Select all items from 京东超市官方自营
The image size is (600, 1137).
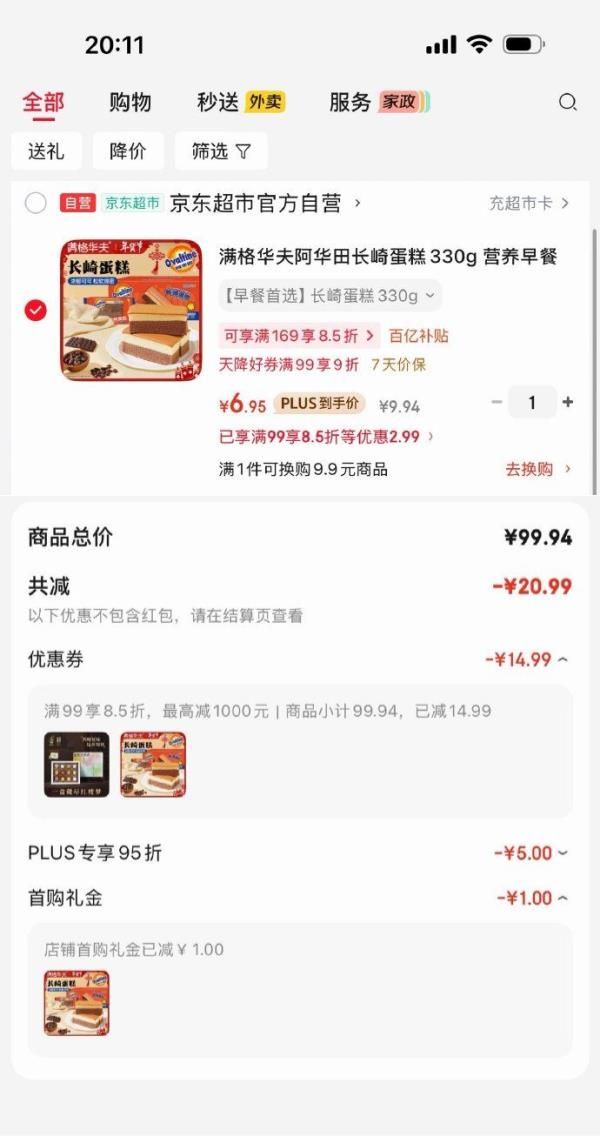36,203
